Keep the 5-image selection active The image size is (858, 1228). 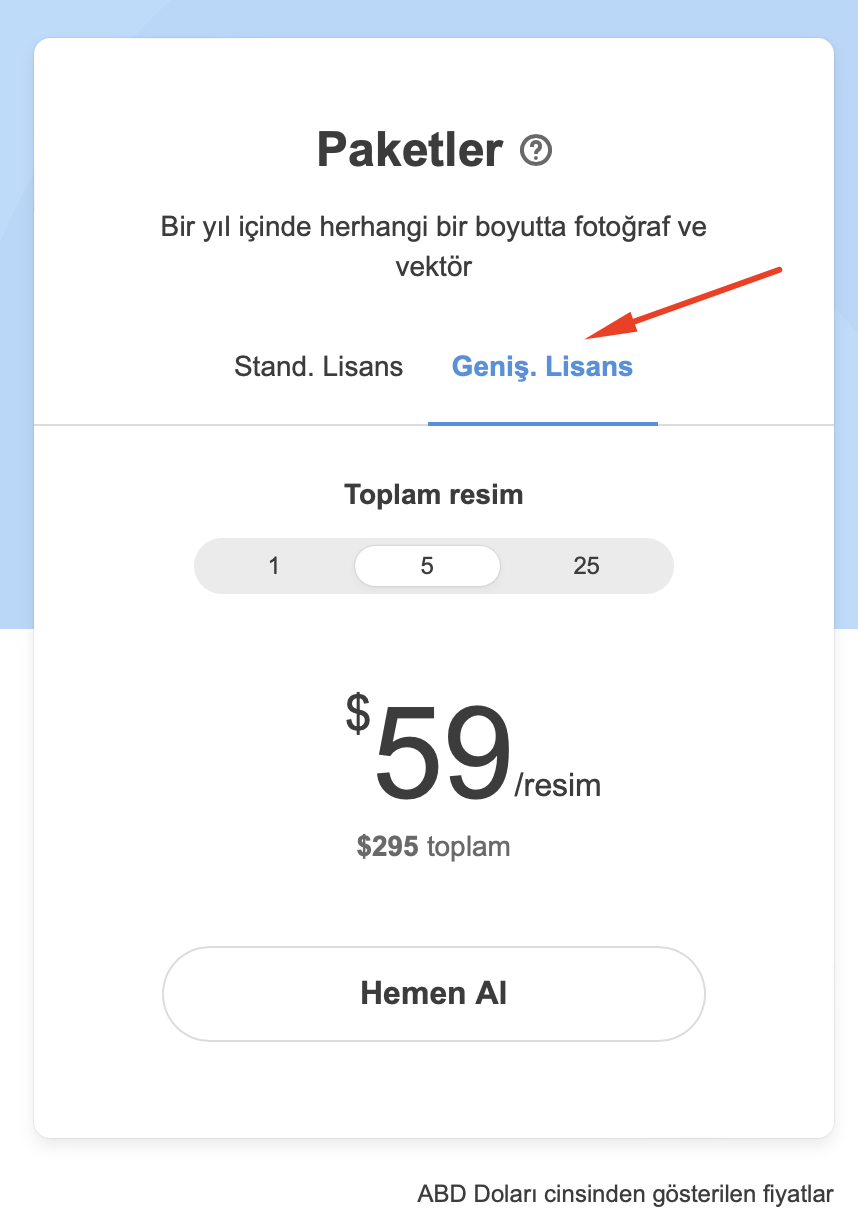pos(427,565)
